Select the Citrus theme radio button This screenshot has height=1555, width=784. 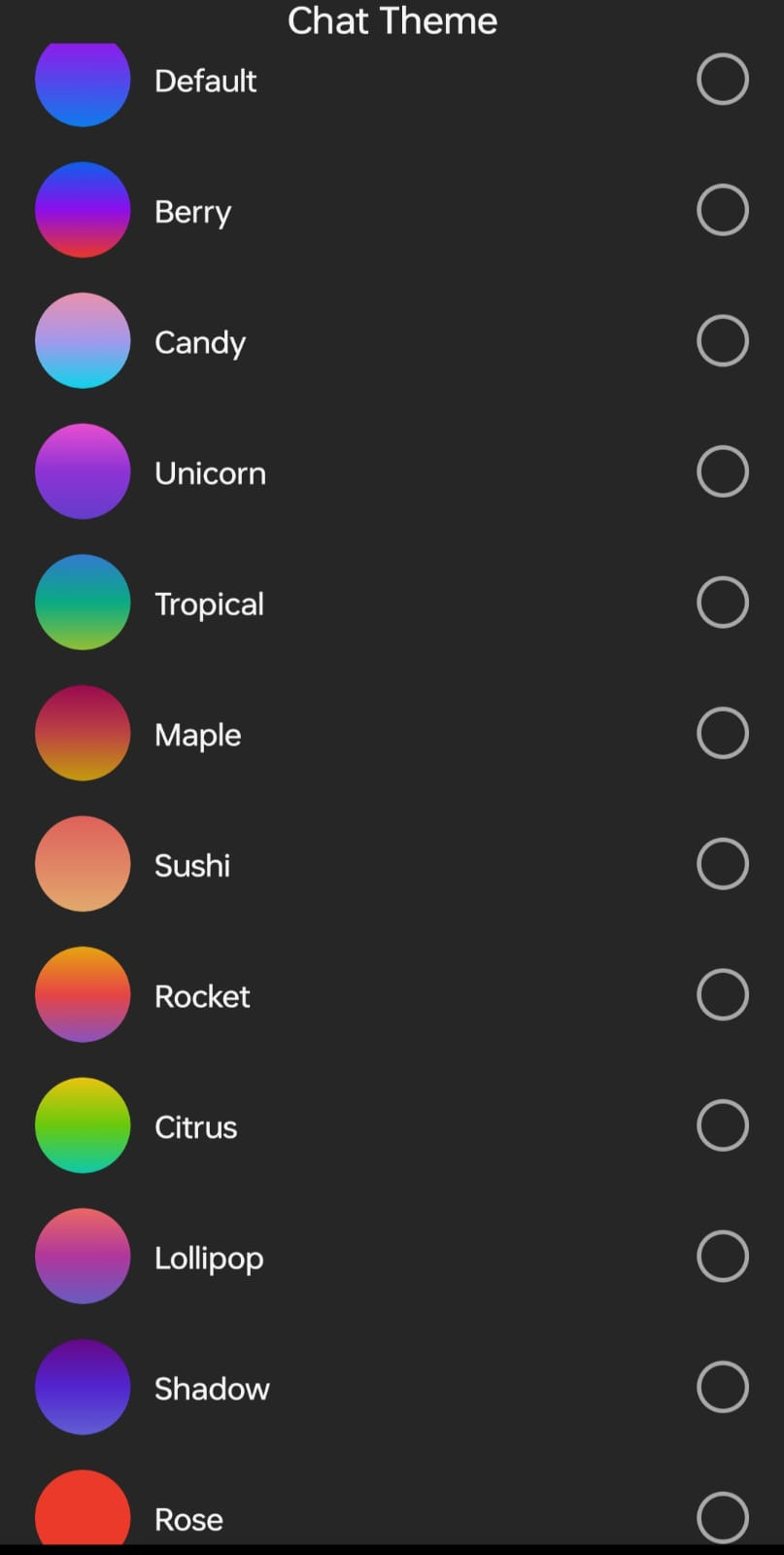coord(723,1125)
